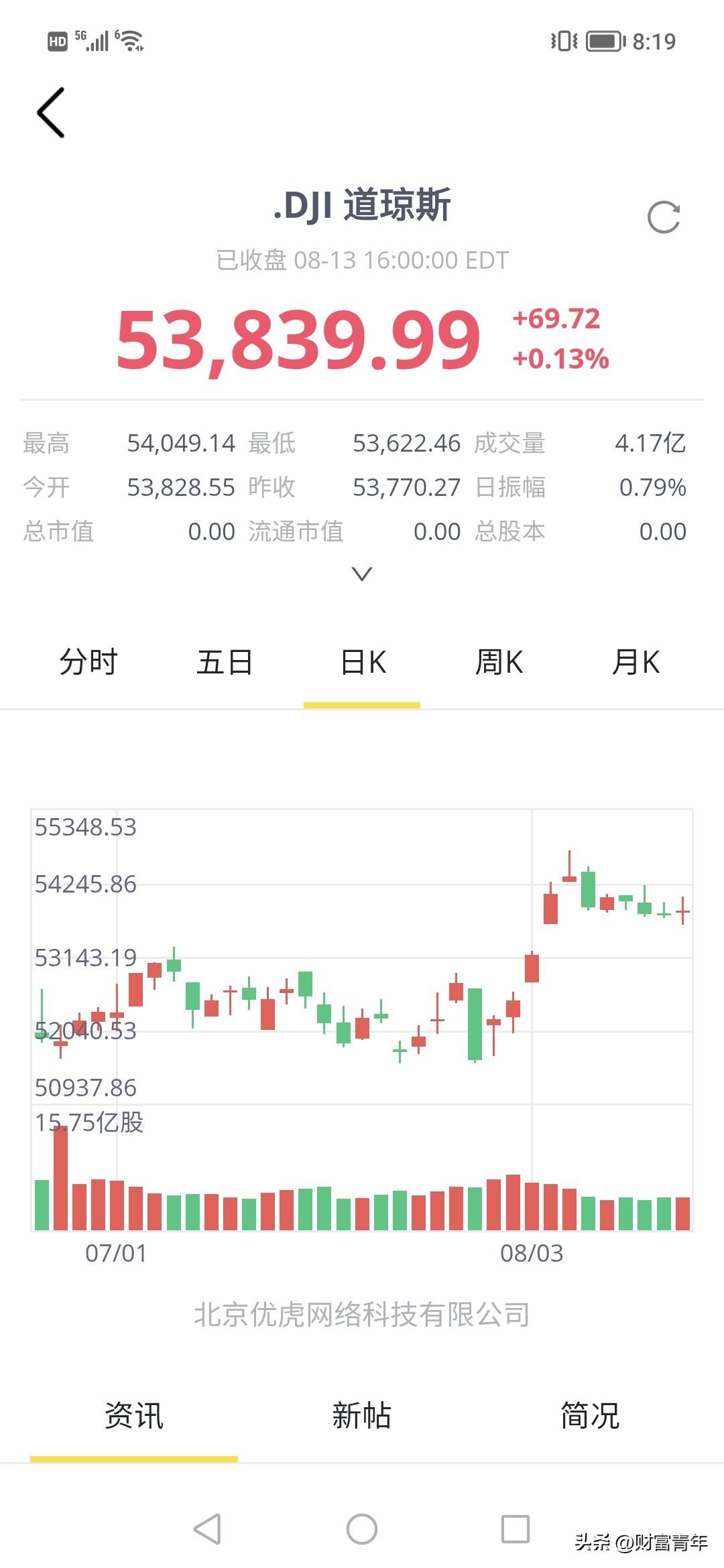724x1568 pixels.
Task: Expand more quote details with the chevron
Action: [362, 574]
